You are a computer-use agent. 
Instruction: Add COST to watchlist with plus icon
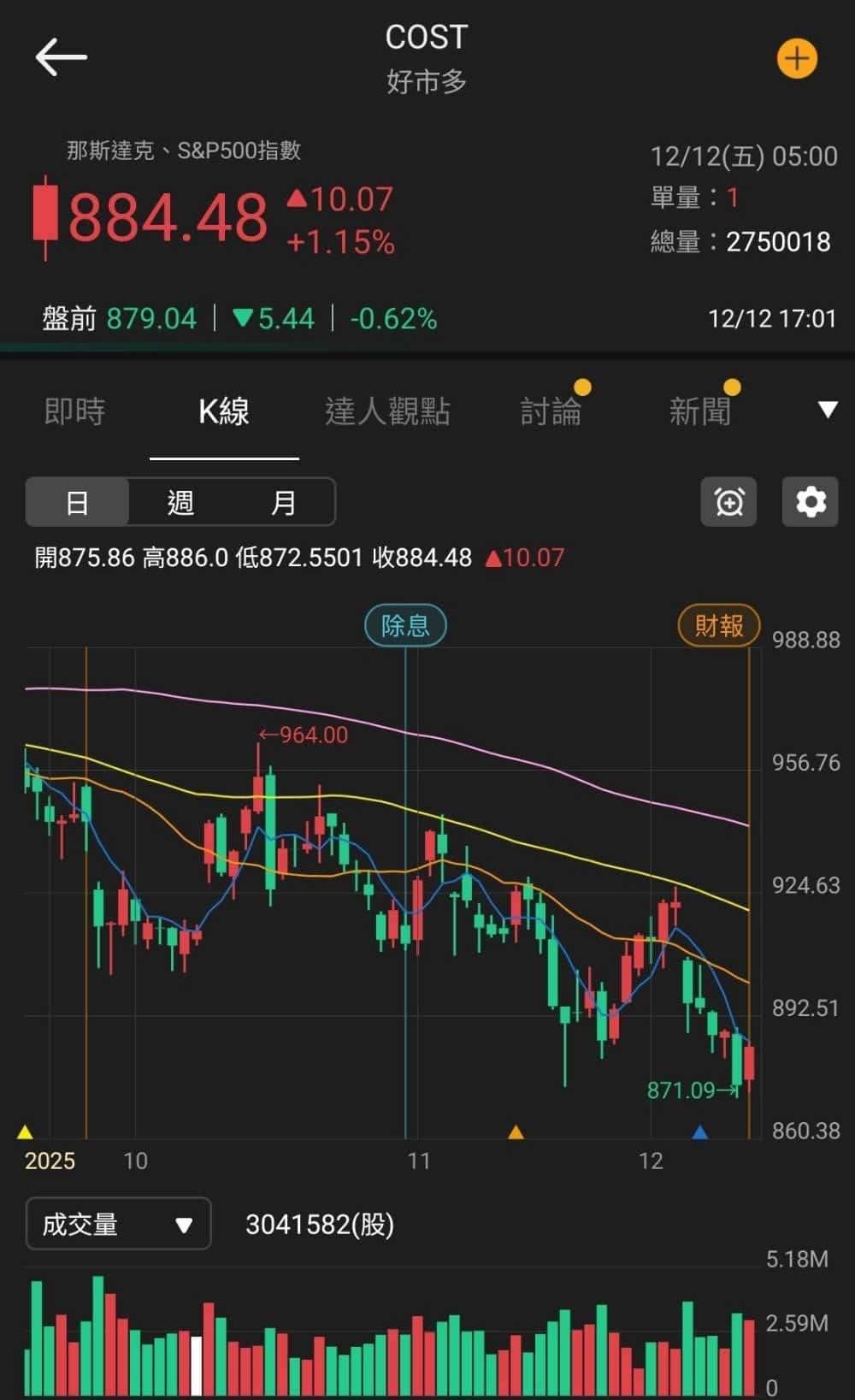click(796, 59)
